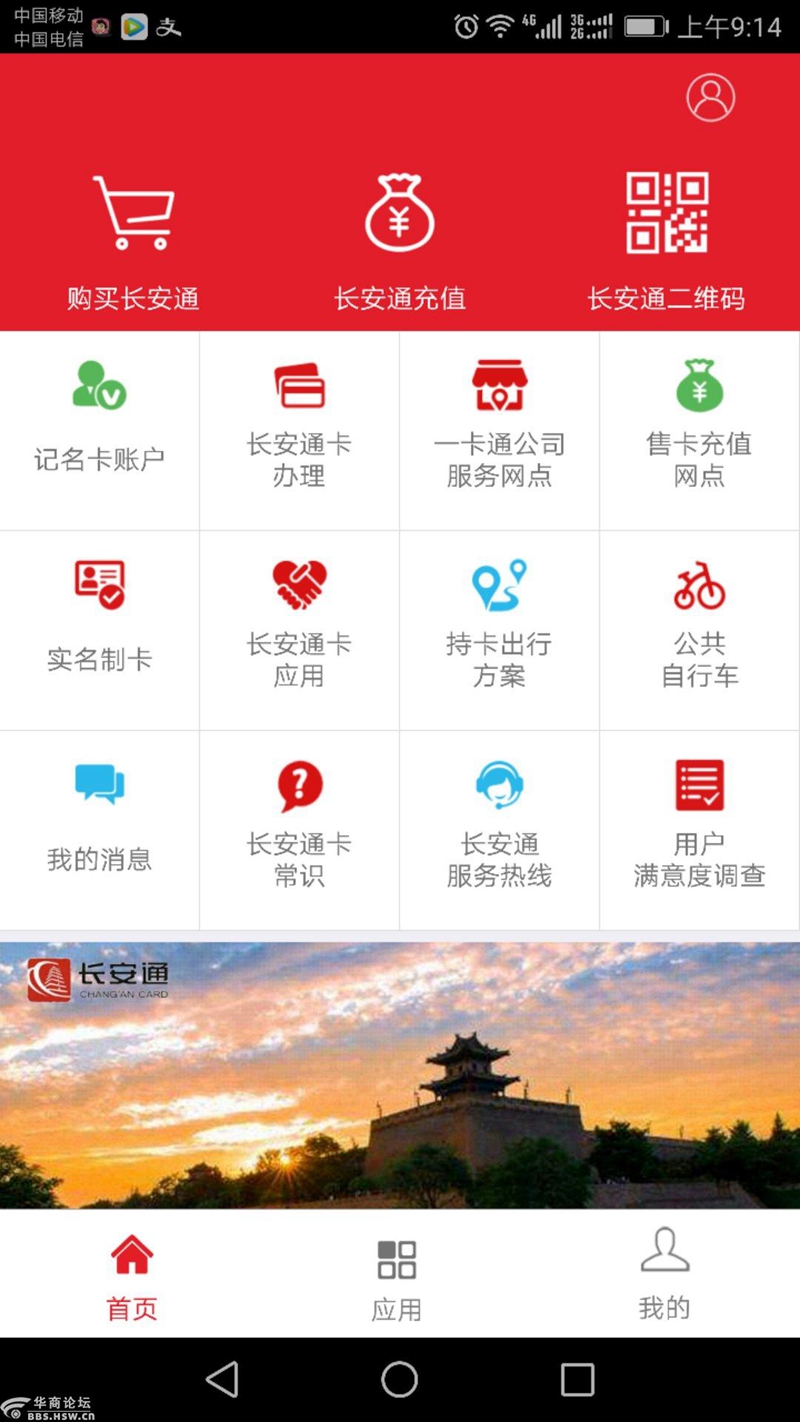Open 长安通充值 to top up
The height and width of the screenshot is (1422, 800).
400,240
